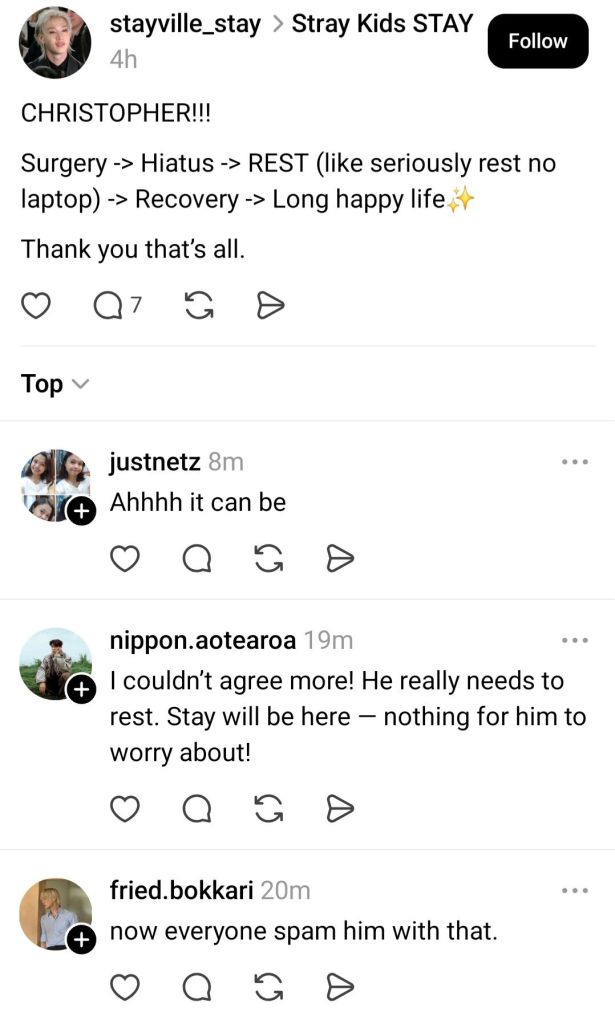This screenshot has height=1024, width=615.
Task: Share fried.bokkari's reply
Action: [340, 988]
